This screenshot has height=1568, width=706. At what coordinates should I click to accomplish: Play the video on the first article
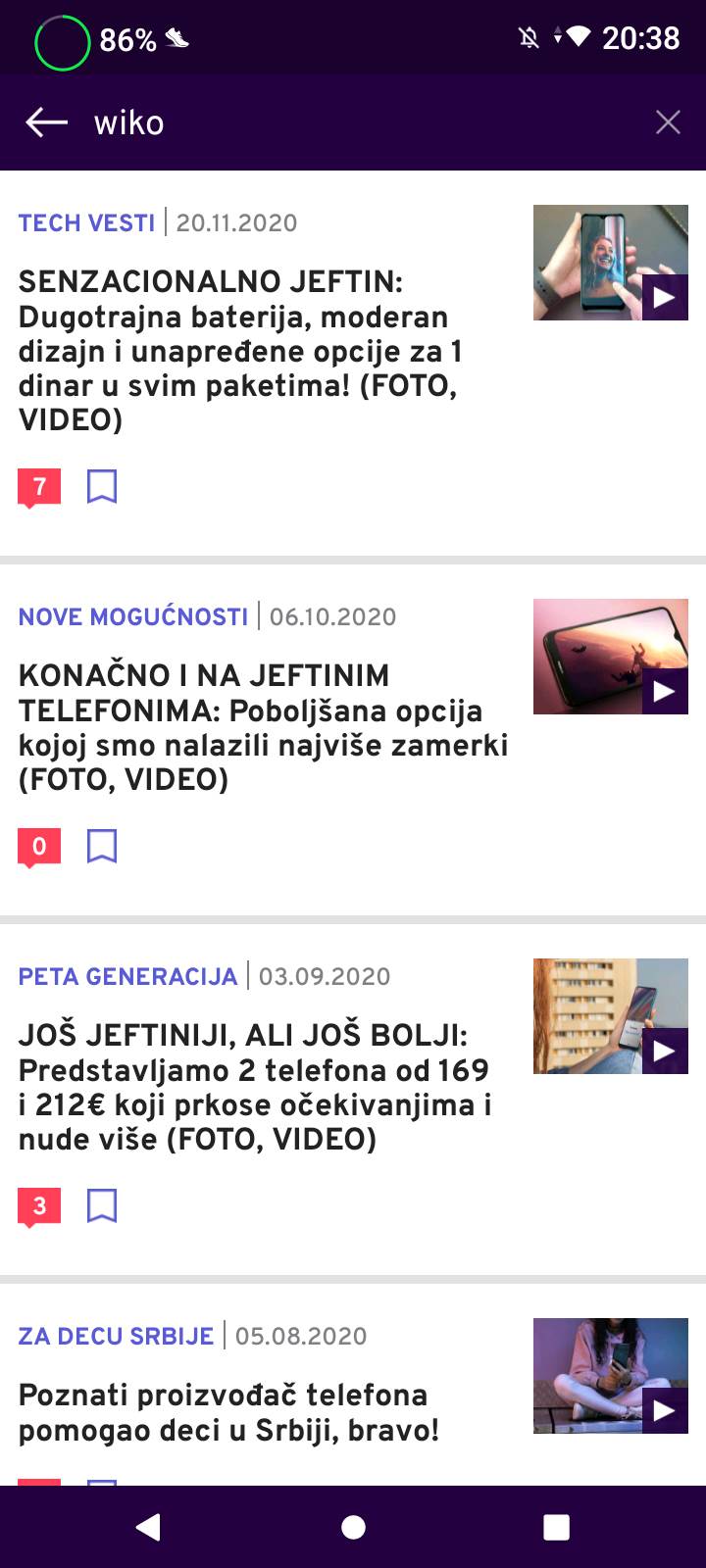point(666,297)
